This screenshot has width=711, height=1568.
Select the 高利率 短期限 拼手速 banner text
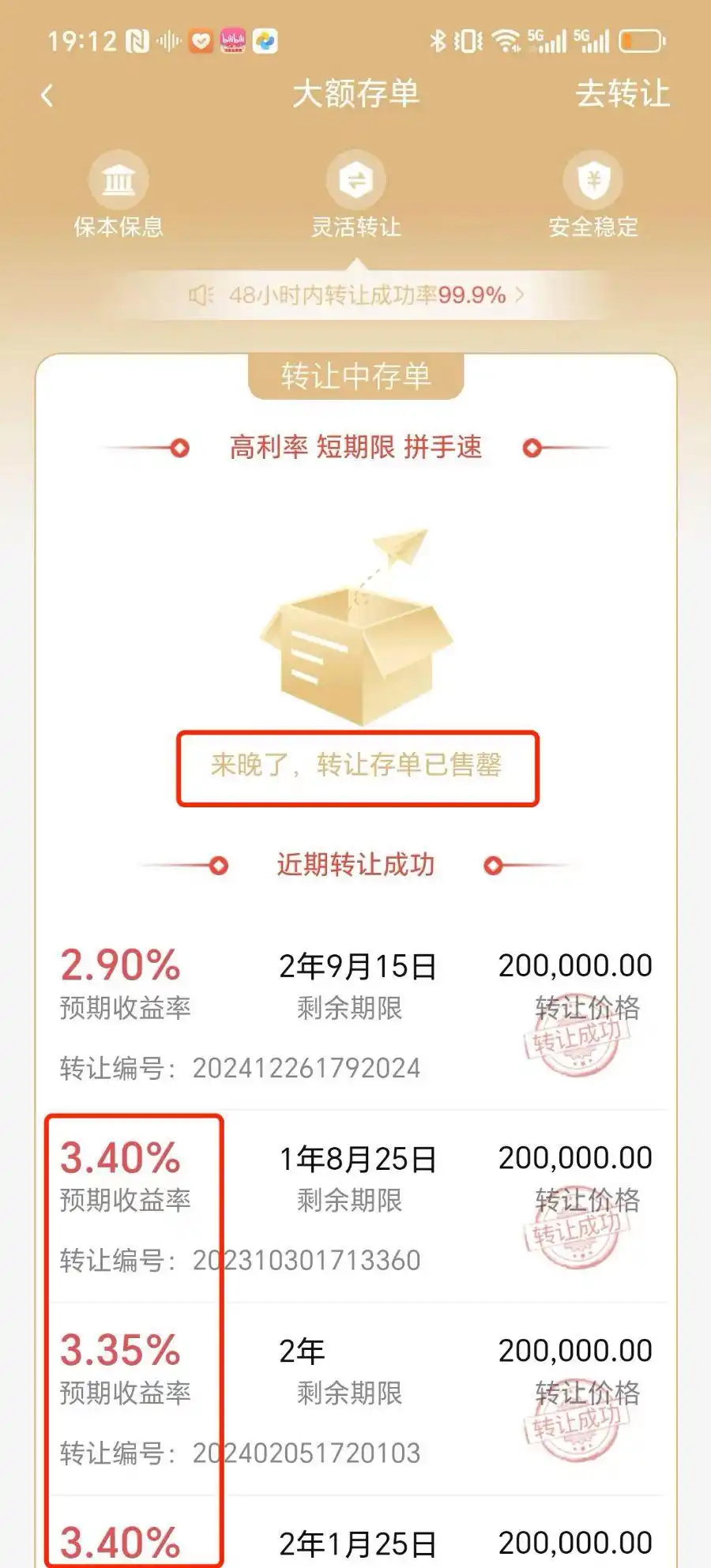[x=355, y=447]
